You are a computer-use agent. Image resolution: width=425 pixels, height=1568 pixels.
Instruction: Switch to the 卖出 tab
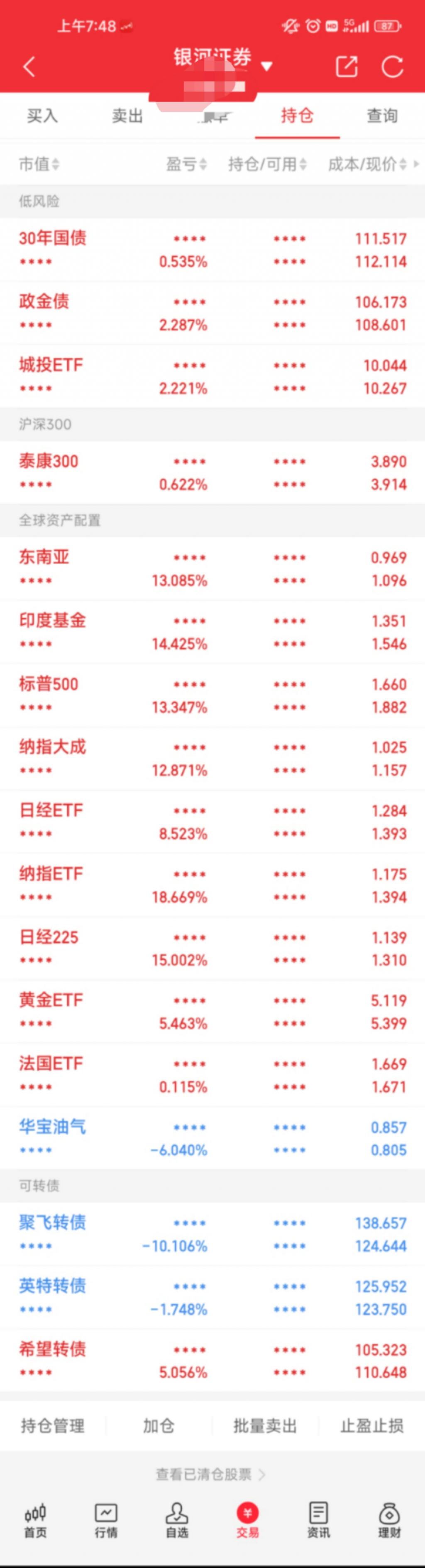pyautogui.click(x=127, y=116)
